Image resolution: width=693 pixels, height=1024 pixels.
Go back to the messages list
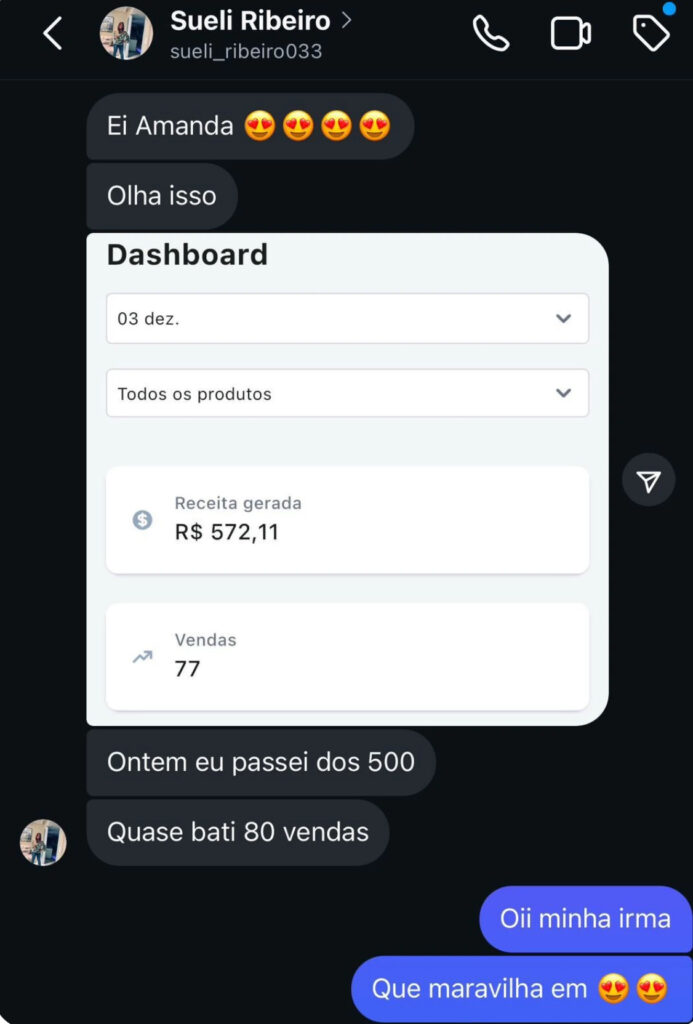[52, 34]
